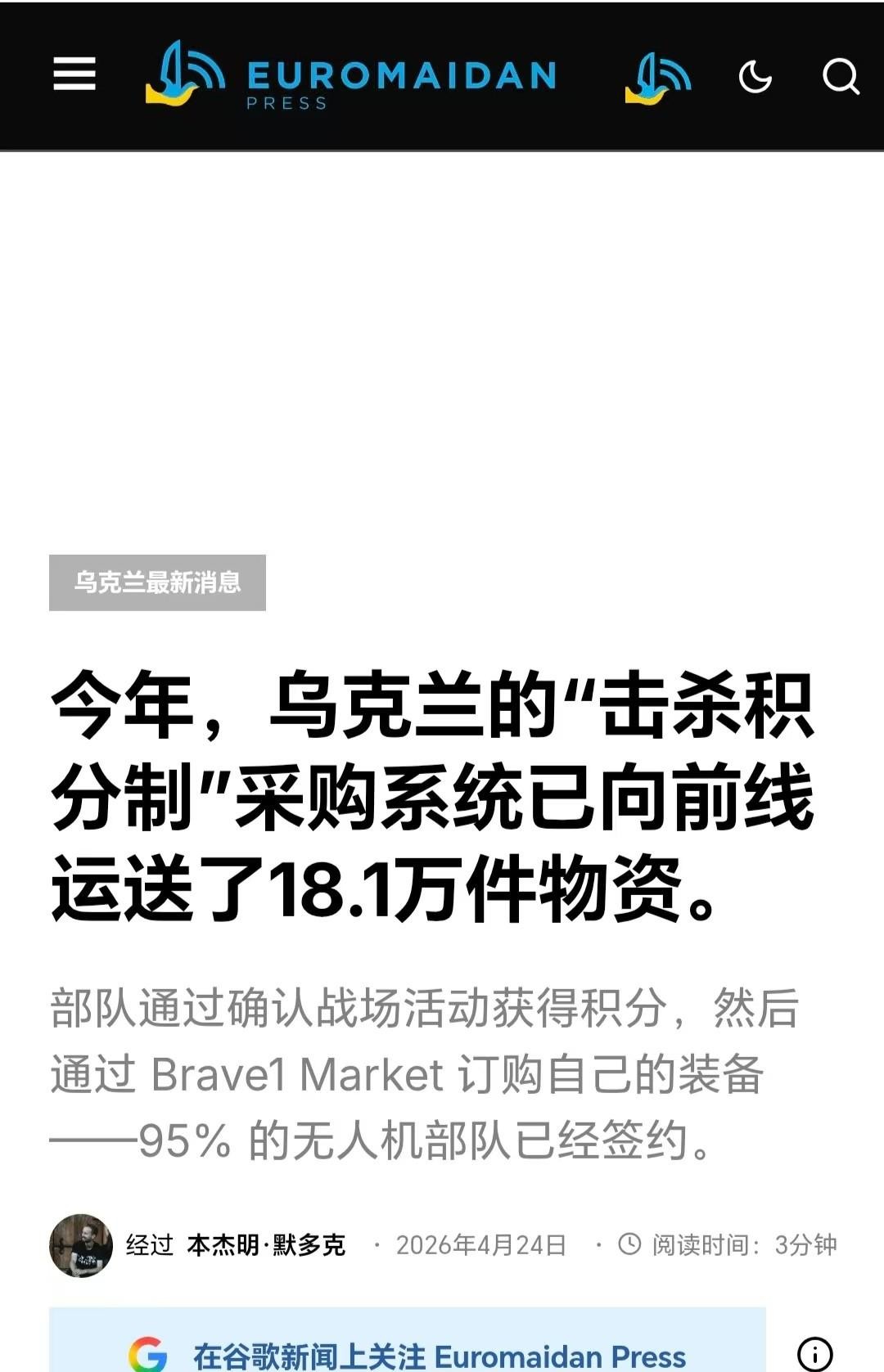Tap the info icon beside Google banner
This screenshot has height=1372, width=884.
point(814,1354)
